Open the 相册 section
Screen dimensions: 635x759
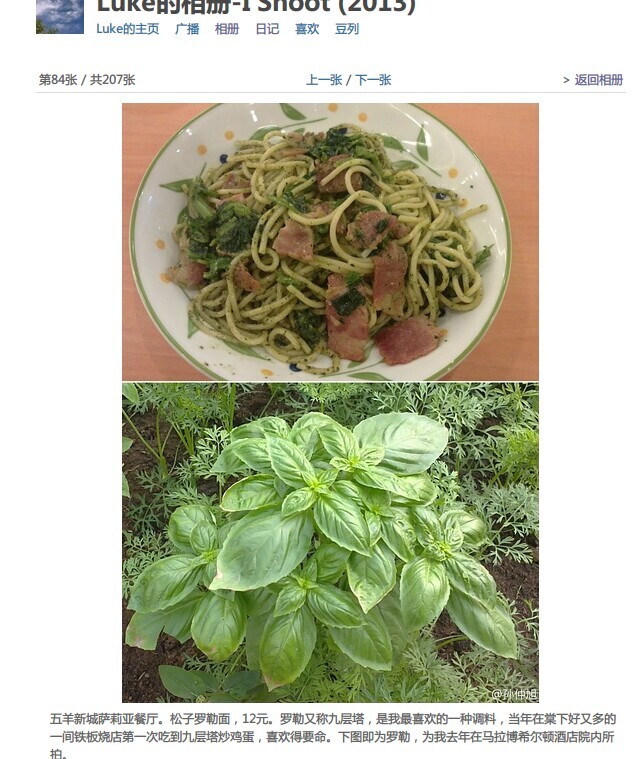pyautogui.click(x=227, y=29)
